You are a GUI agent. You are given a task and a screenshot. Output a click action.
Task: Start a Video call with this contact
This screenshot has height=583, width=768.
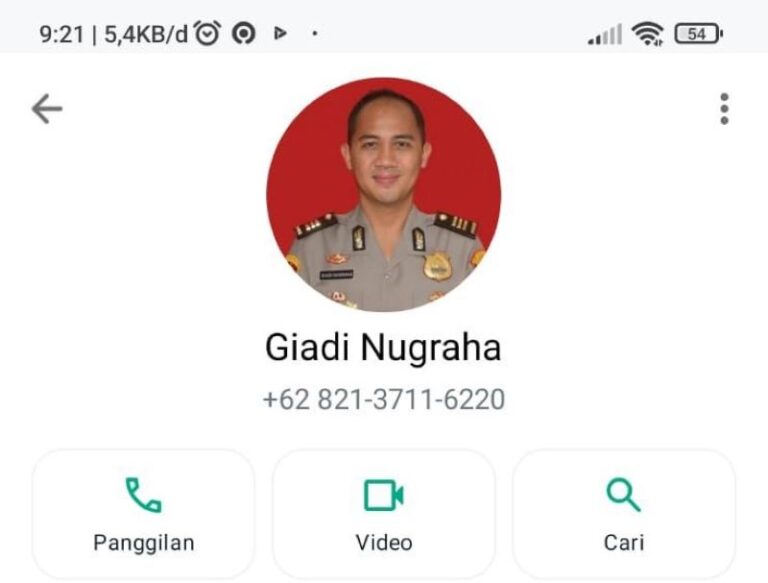tap(384, 514)
